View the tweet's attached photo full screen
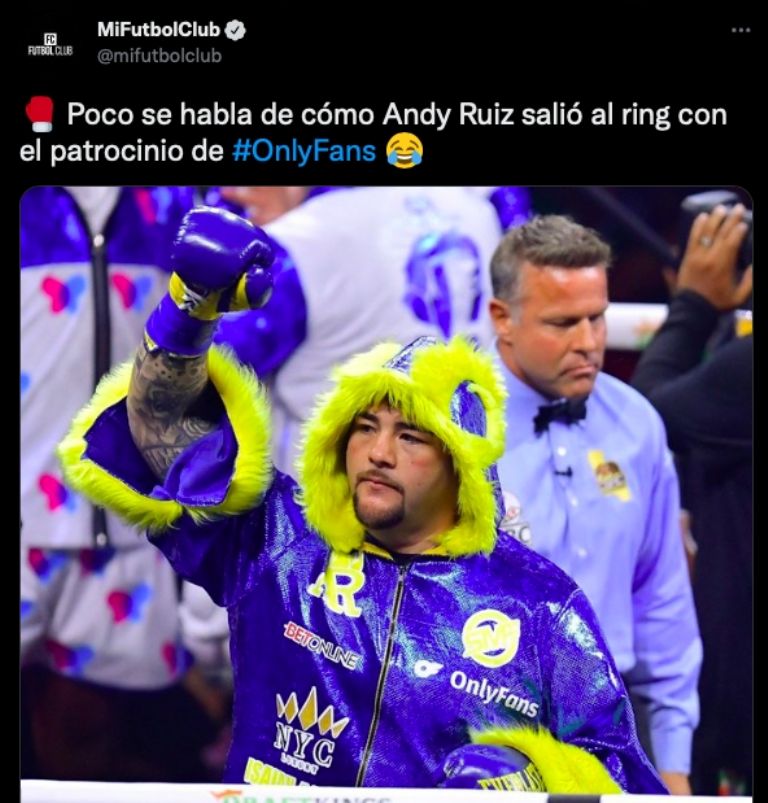Screen dimensions: 768x803 386,490
